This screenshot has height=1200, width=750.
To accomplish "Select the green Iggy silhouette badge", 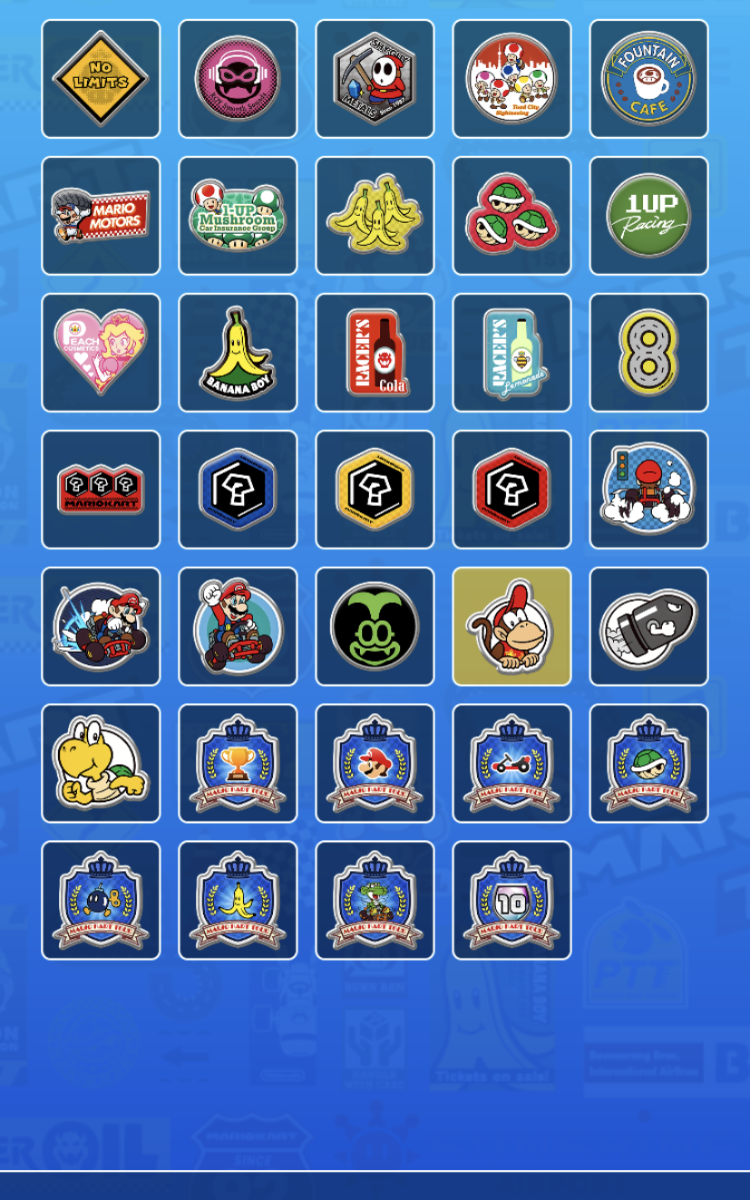I will pyautogui.click(x=375, y=627).
